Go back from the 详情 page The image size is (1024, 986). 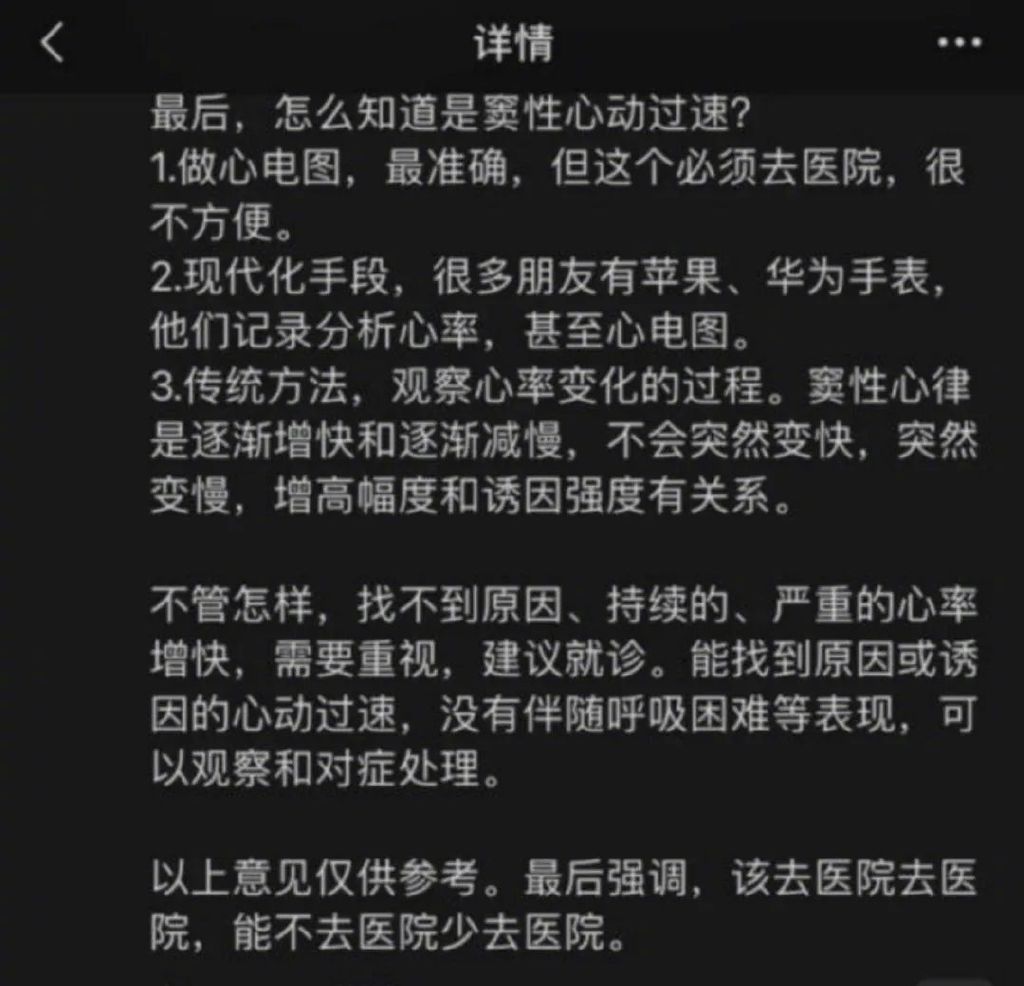click(52, 45)
